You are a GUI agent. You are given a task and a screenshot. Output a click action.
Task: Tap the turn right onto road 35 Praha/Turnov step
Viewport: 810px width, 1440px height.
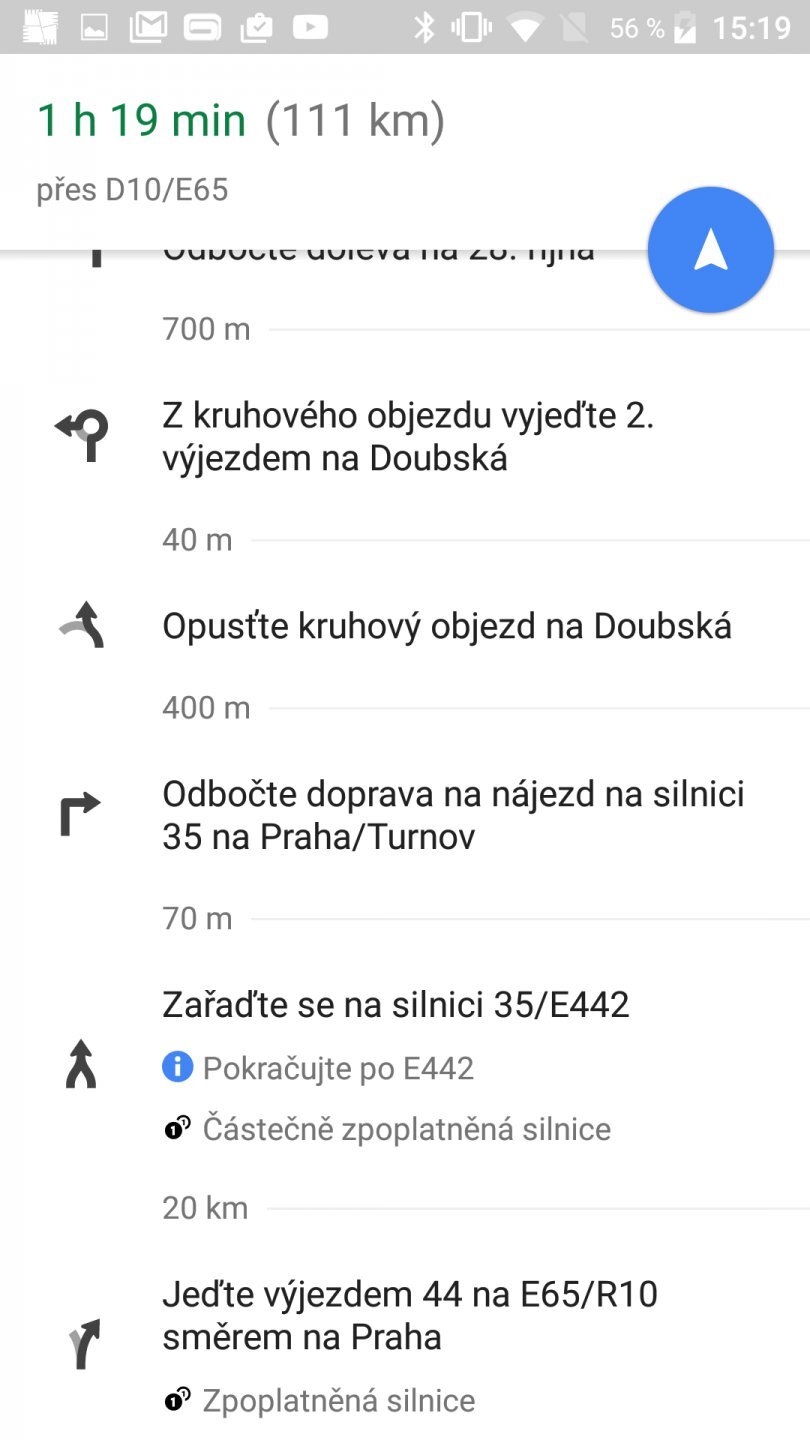coord(452,815)
